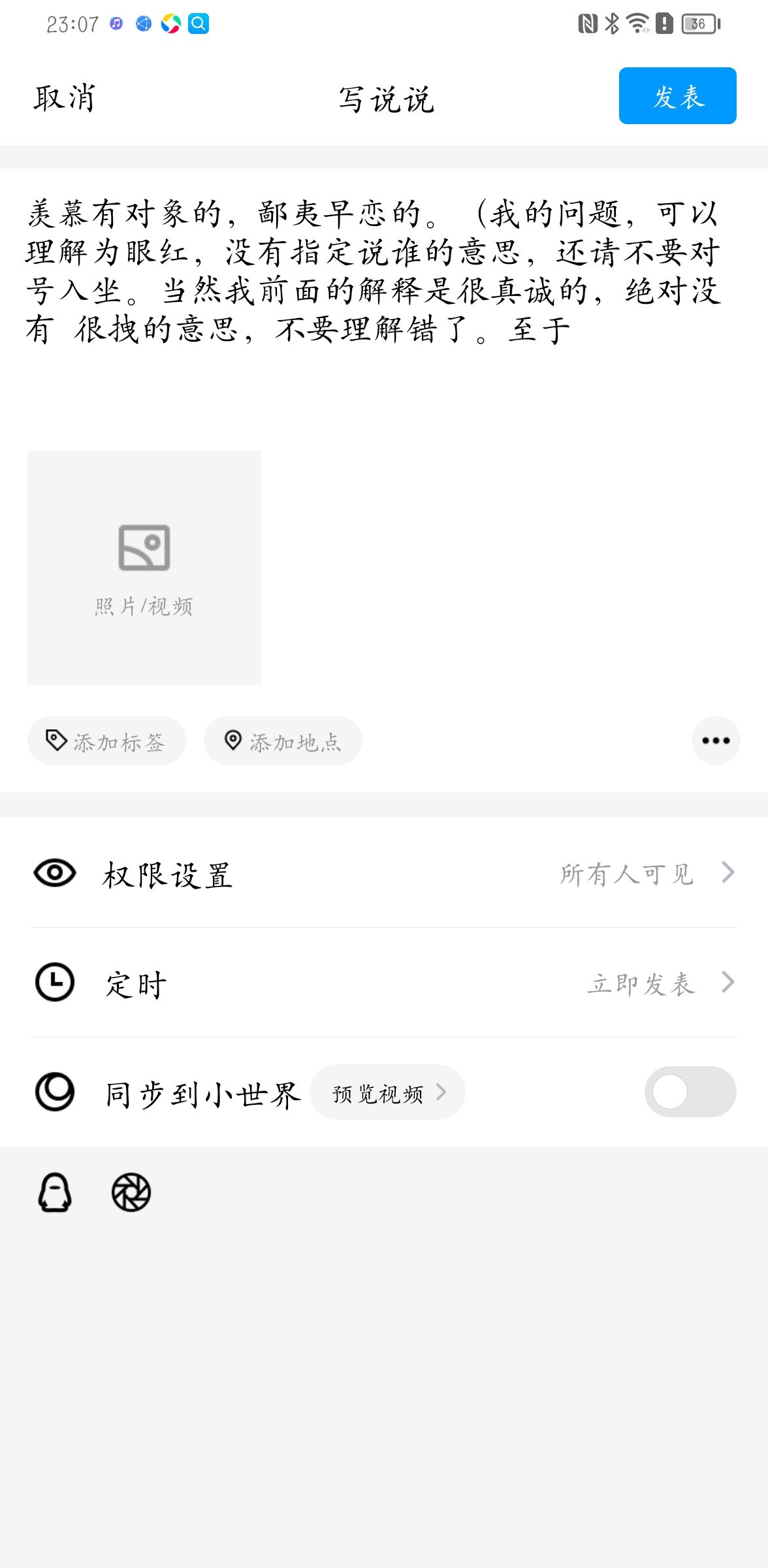
Task: Add a 照片/视频 attachment
Action: coord(144,567)
